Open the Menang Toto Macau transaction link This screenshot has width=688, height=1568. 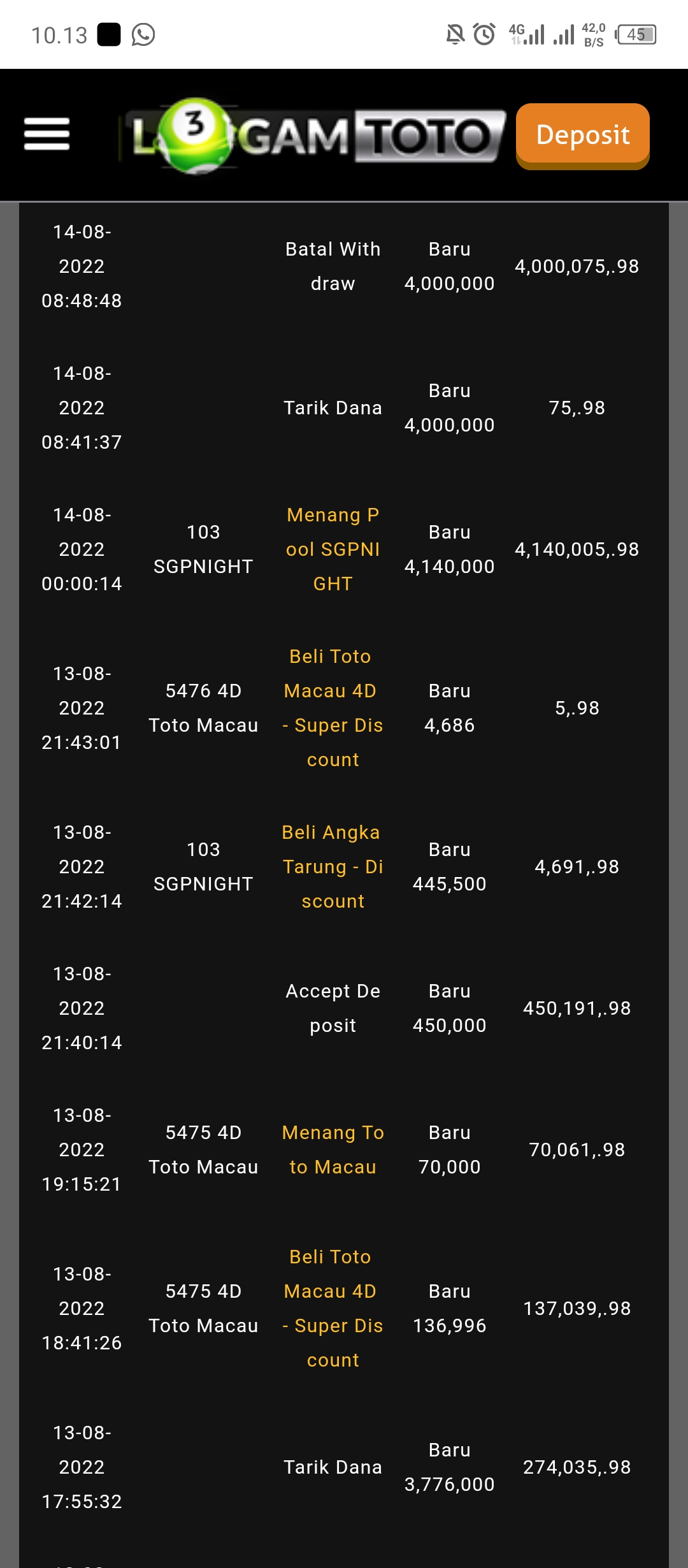pos(333,1150)
